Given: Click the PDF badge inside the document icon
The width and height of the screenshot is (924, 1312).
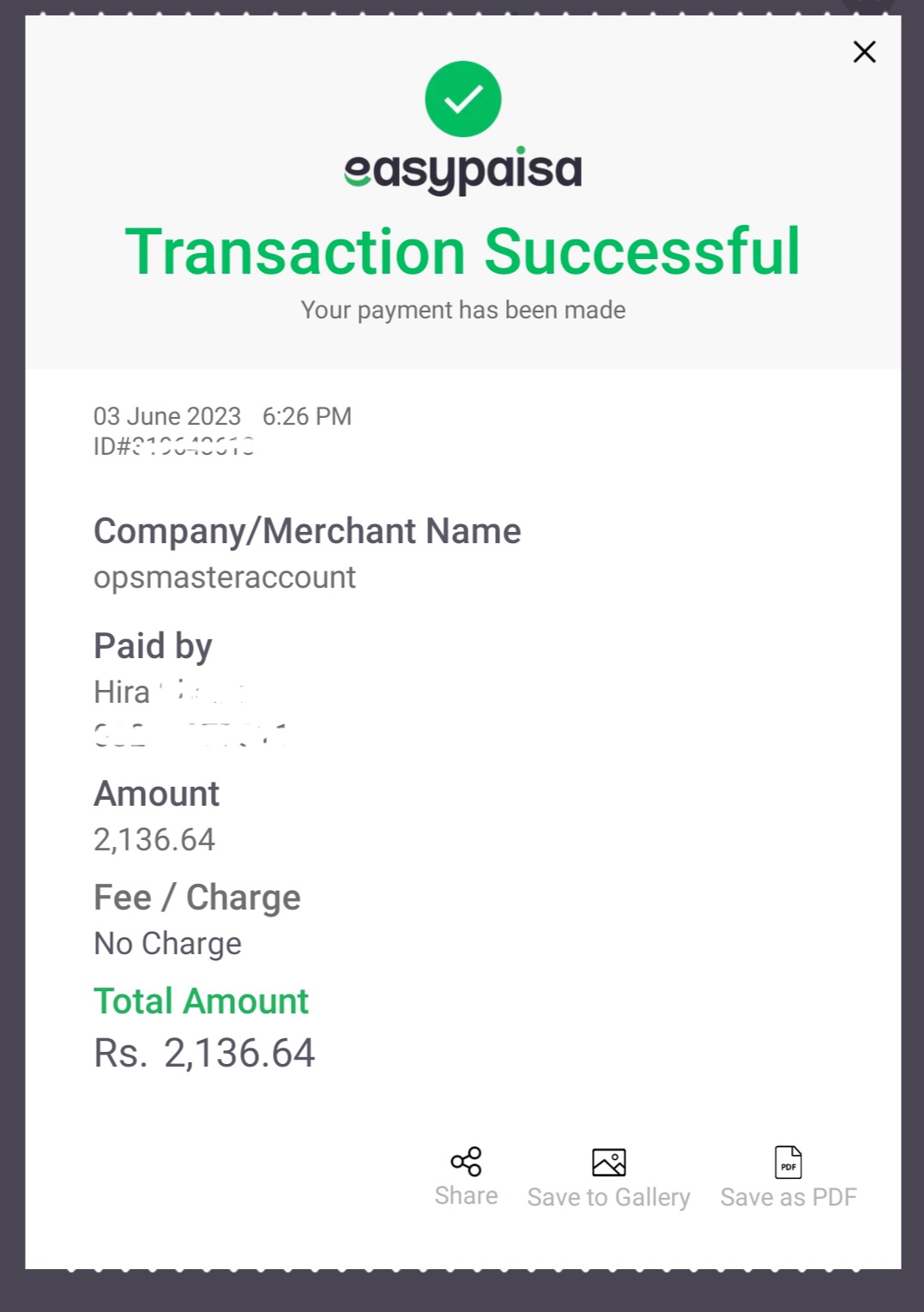Looking at the screenshot, I should pyautogui.click(x=788, y=1167).
